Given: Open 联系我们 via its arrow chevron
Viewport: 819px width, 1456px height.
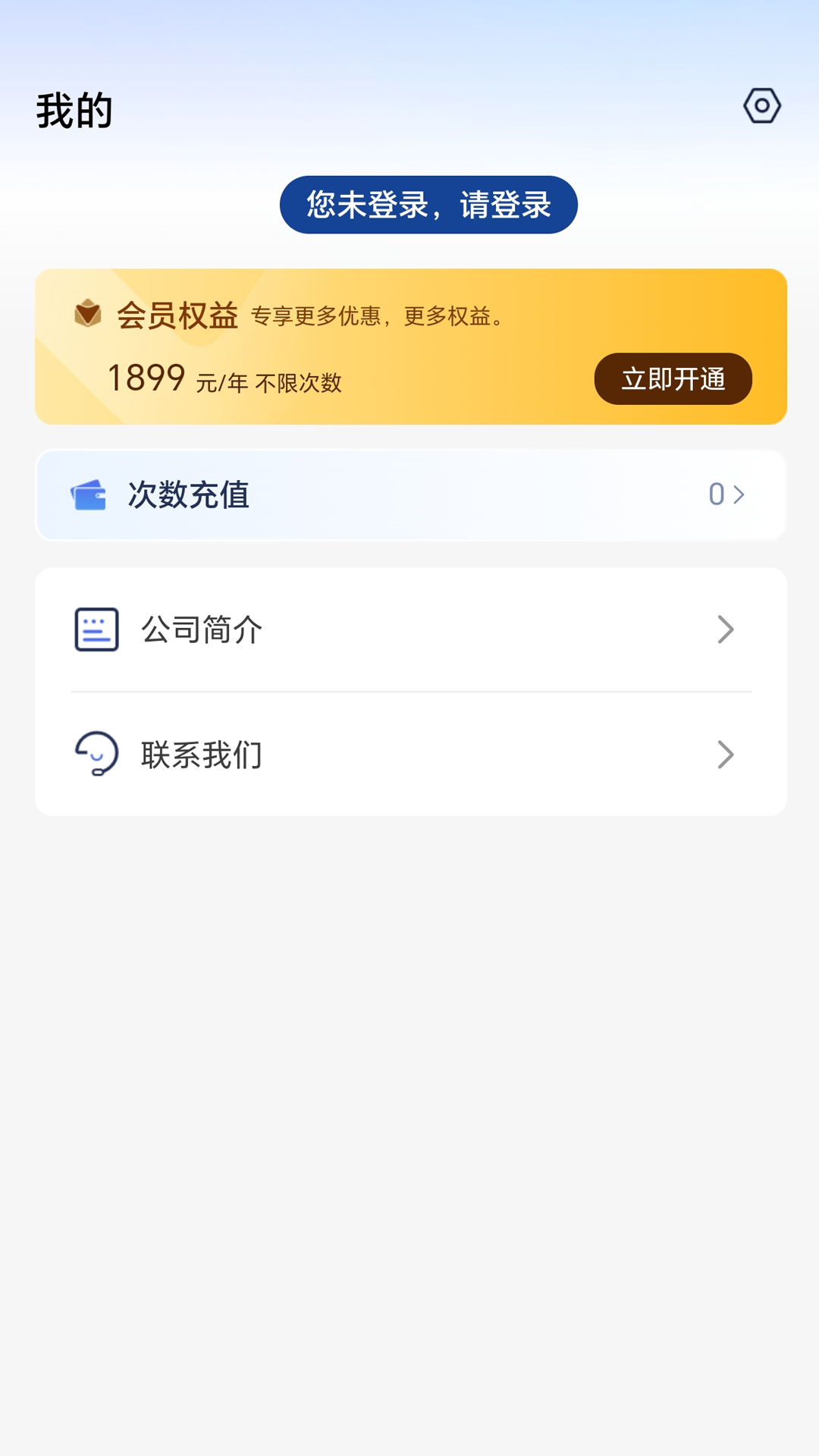Looking at the screenshot, I should point(726,754).
